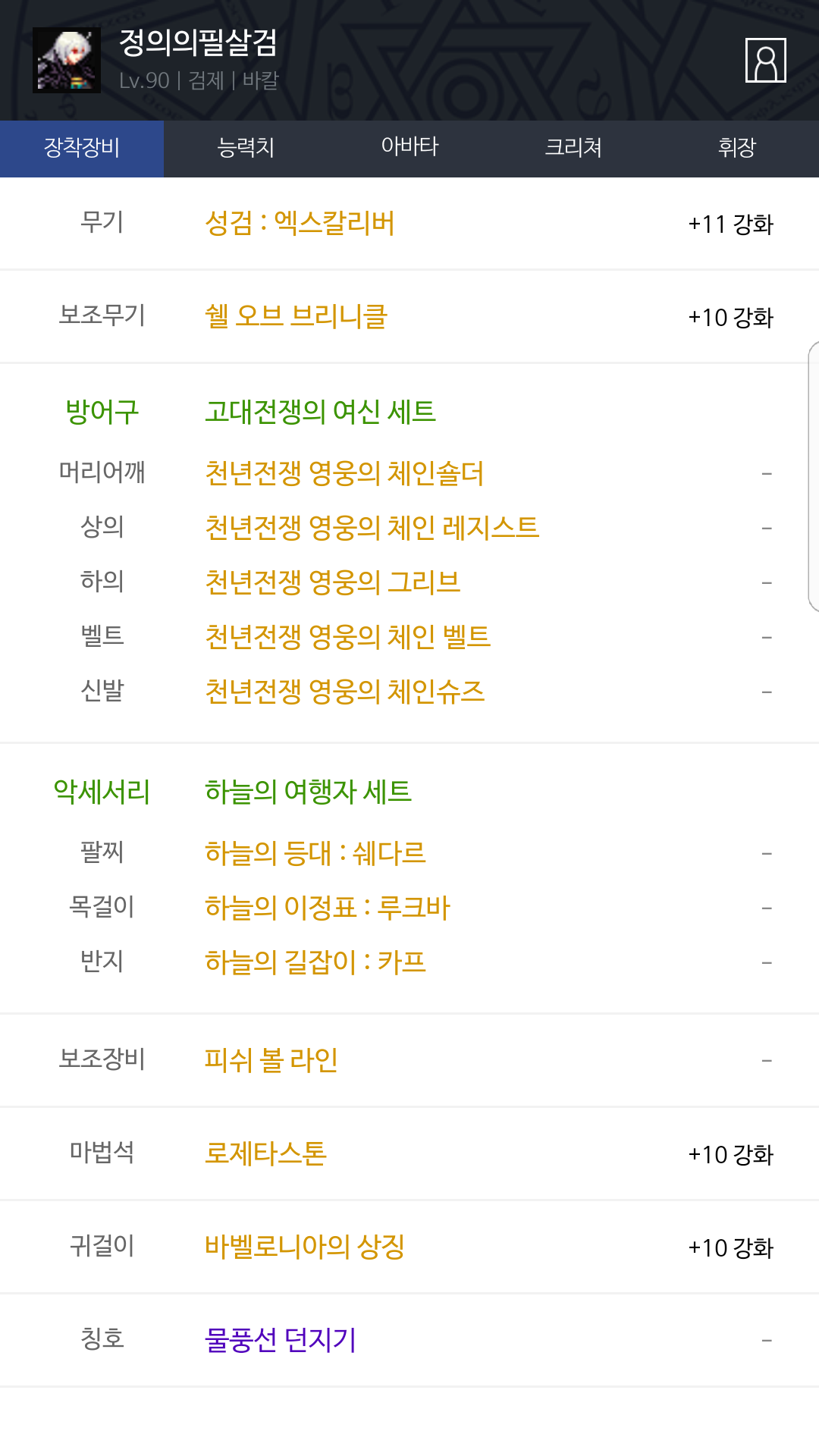Screen dimensions: 819x1456
Task: Open 천년전쟁 영웅의 체인숄더 item
Action: [344, 473]
